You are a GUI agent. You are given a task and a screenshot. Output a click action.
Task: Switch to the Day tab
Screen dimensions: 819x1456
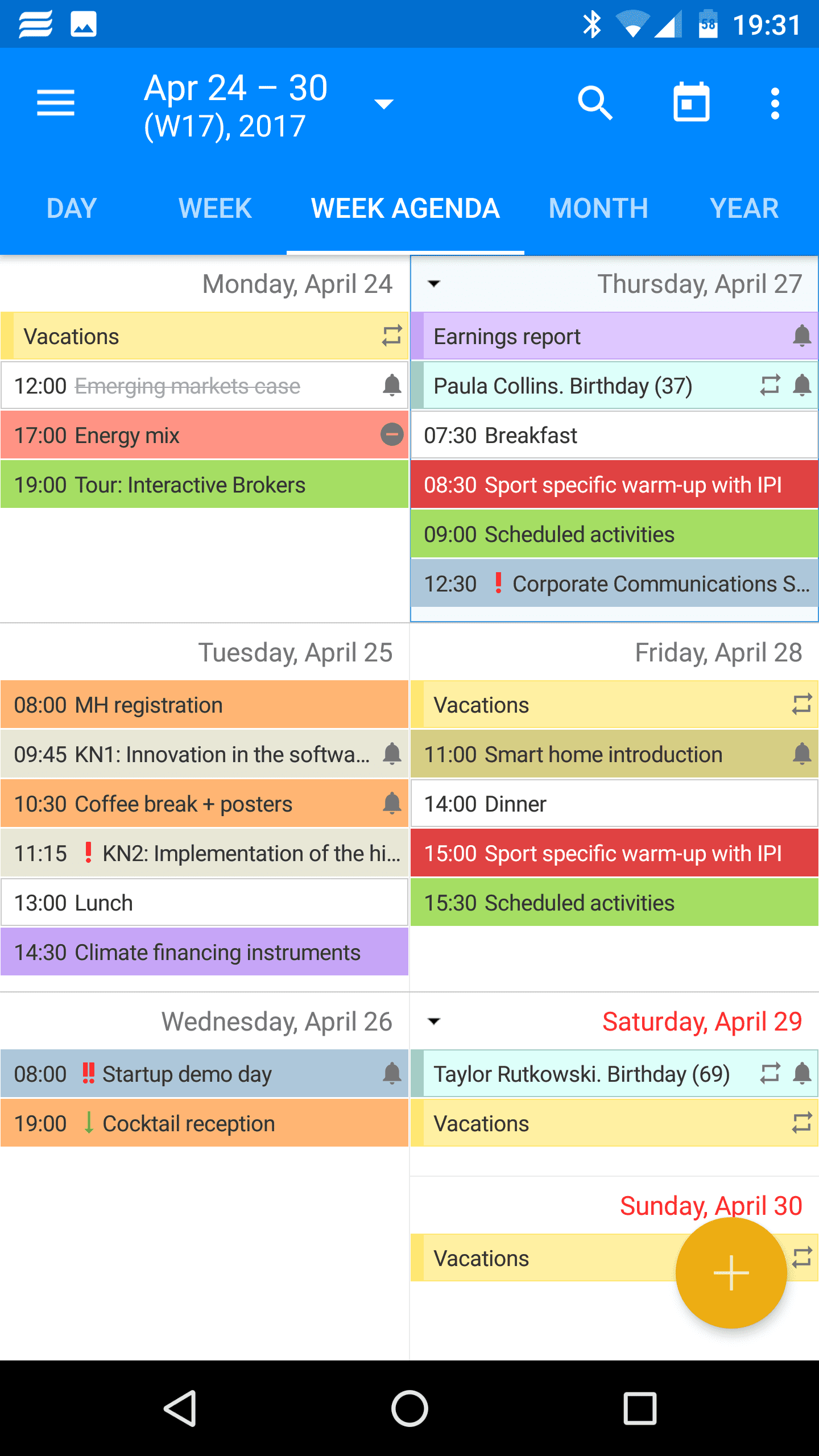click(72, 209)
